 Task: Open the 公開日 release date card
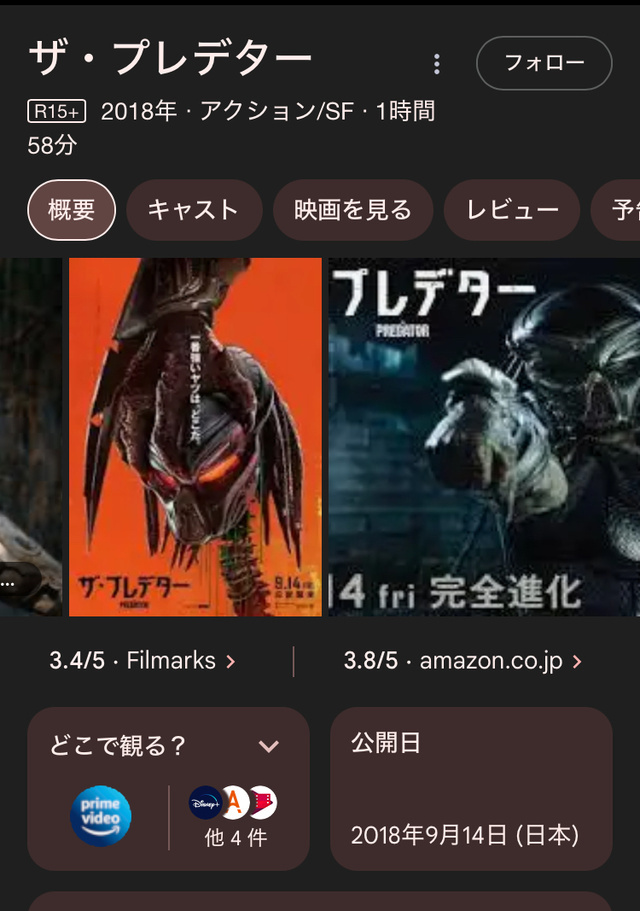point(471,788)
